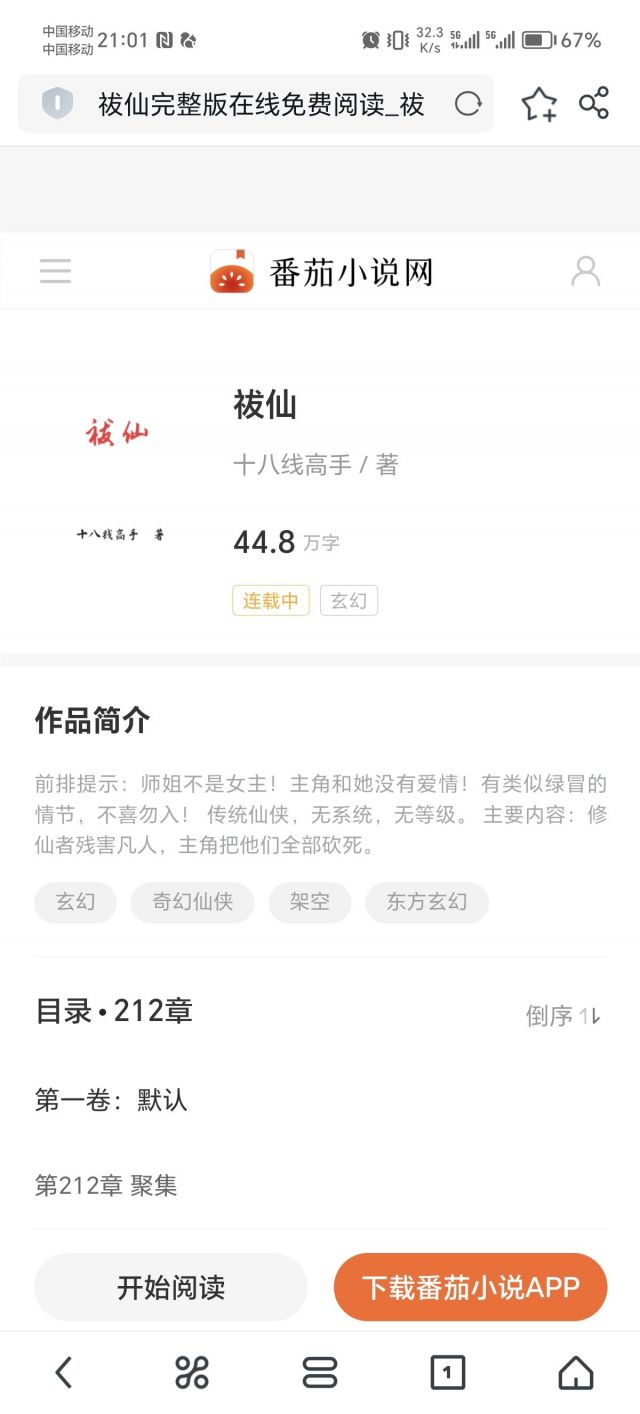640x1414 pixels.
Task: Open chapter 第212章 聚集
Action: pos(106,1186)
